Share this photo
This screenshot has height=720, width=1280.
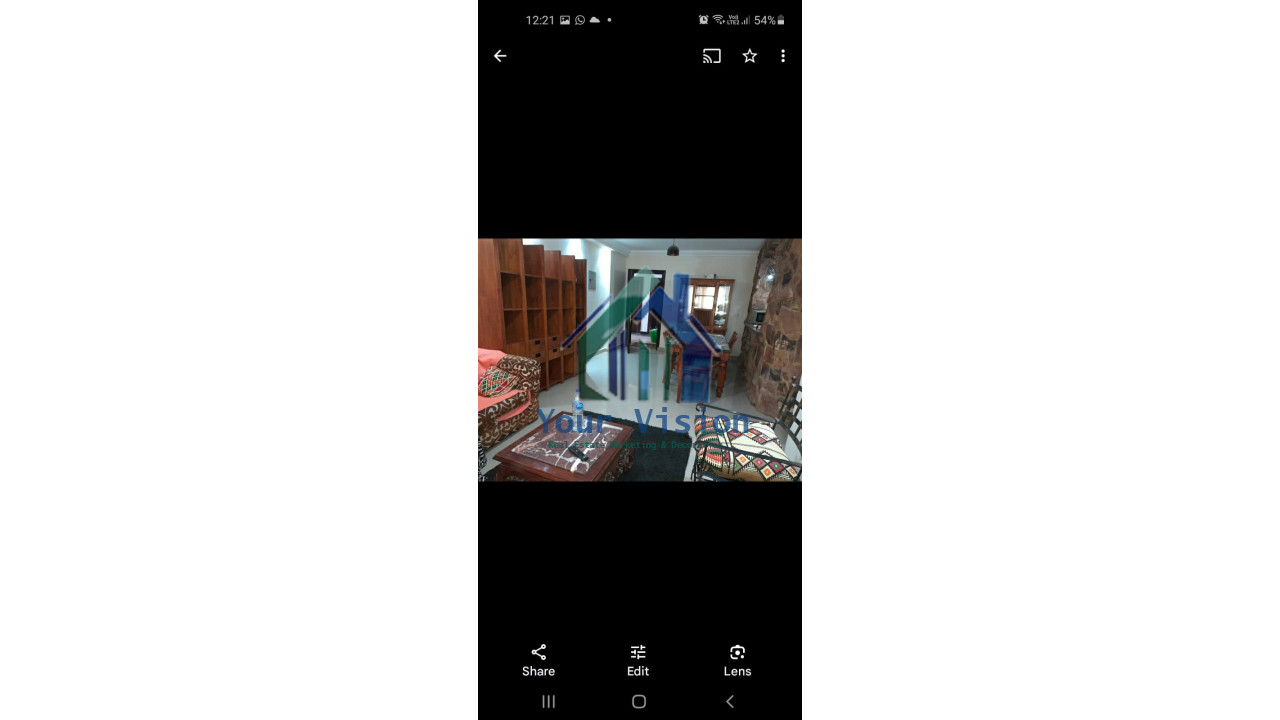point(538,660)
